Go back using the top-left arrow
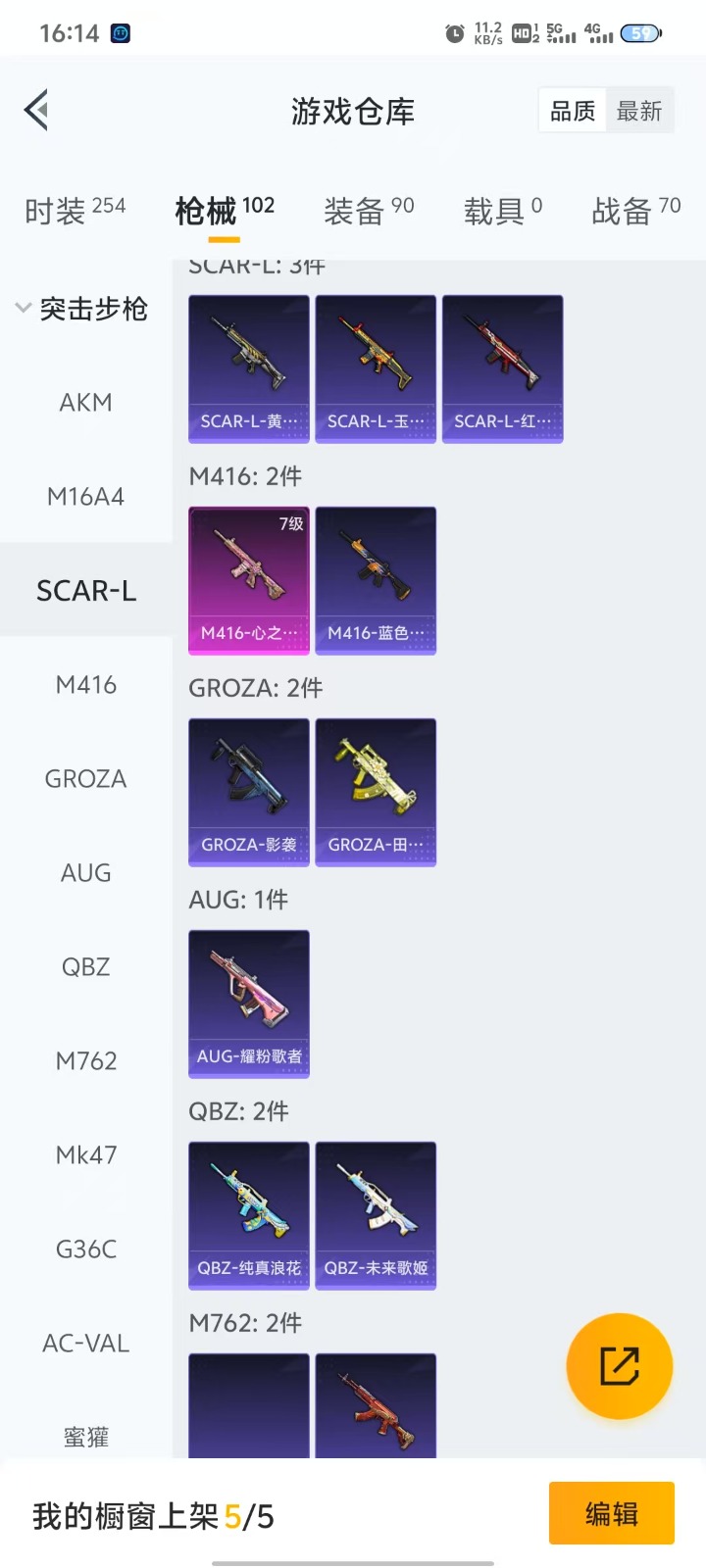The width and height of the screenshot is (706, 1568). 37,110
